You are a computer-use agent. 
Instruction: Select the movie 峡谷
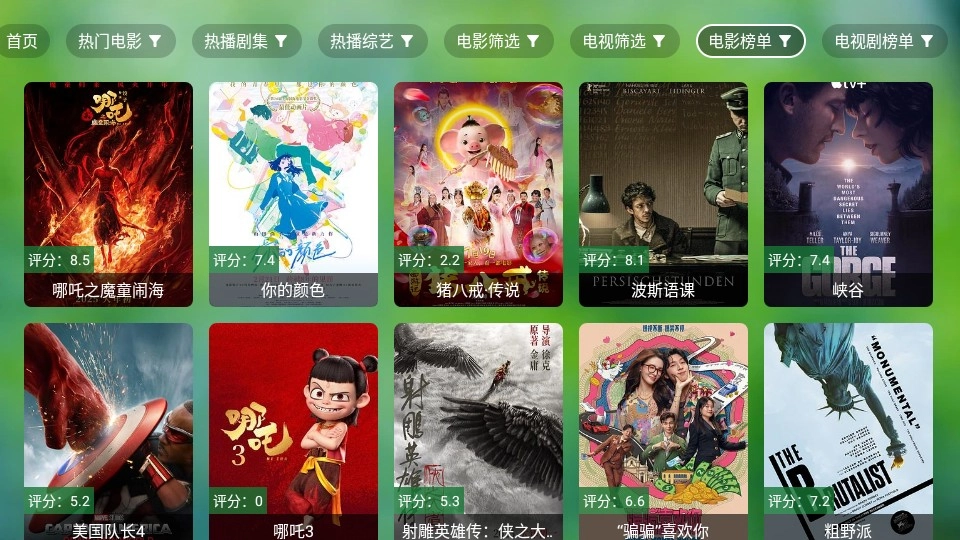[848, 193]
